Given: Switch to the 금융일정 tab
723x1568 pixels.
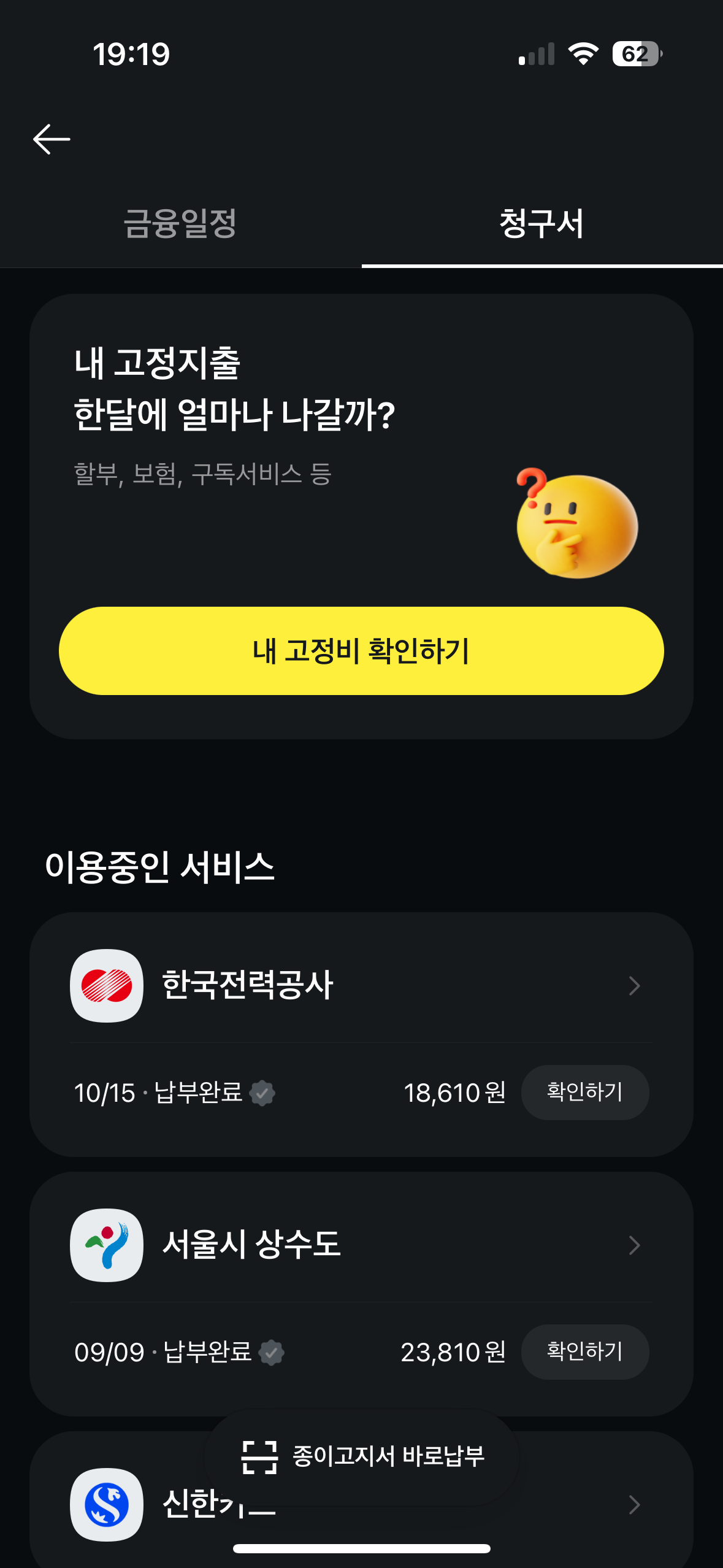Looking at the screenshot, I should [180, 223].
